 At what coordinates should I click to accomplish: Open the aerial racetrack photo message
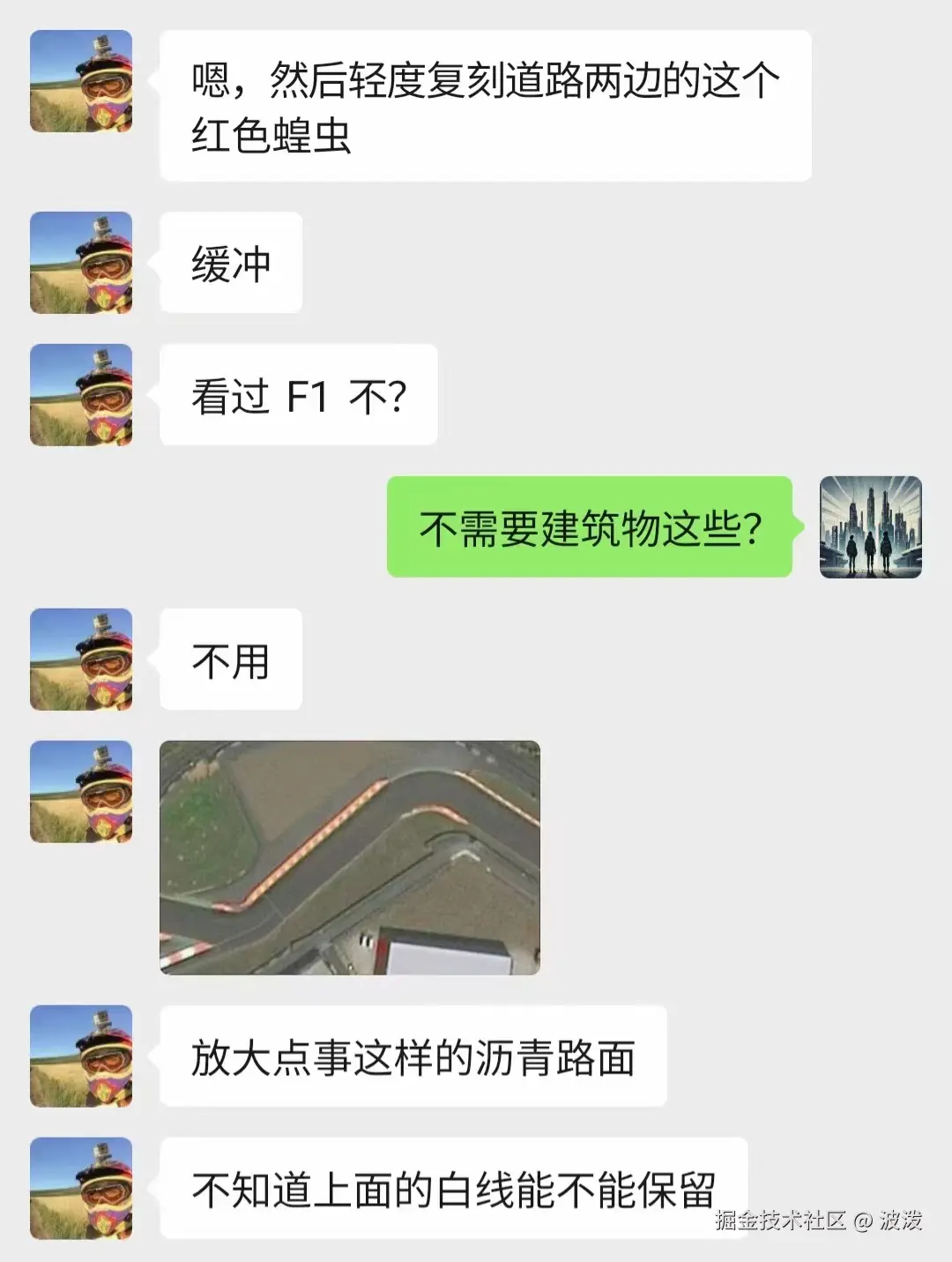coord(349,857)
